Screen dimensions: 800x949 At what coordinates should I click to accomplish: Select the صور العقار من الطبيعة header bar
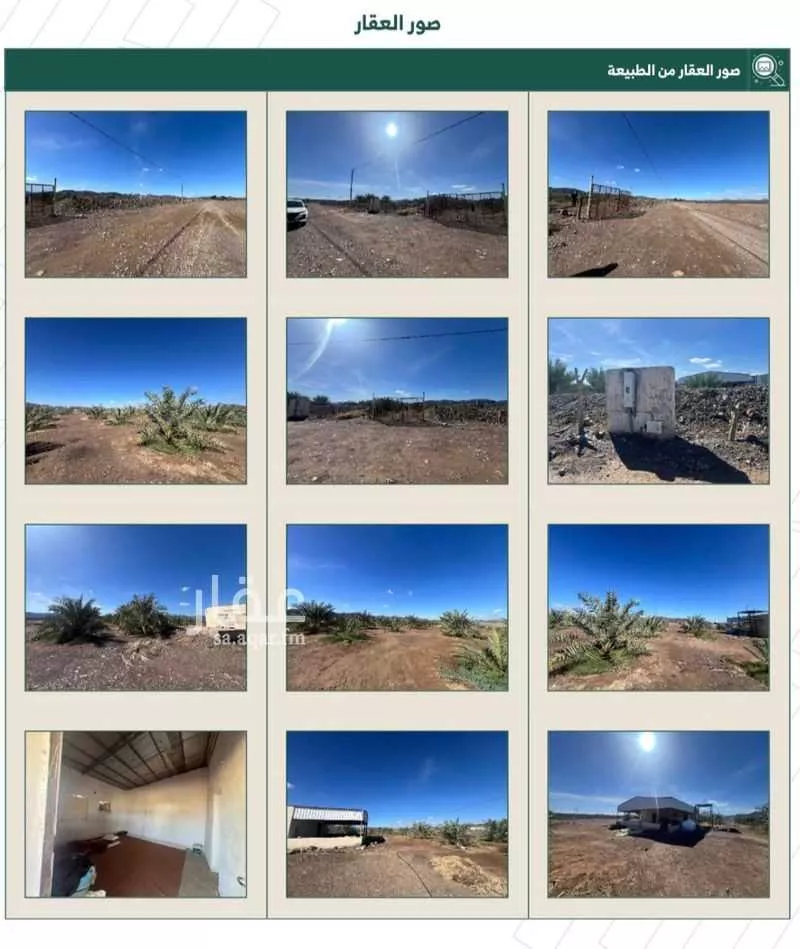[400, 67]
